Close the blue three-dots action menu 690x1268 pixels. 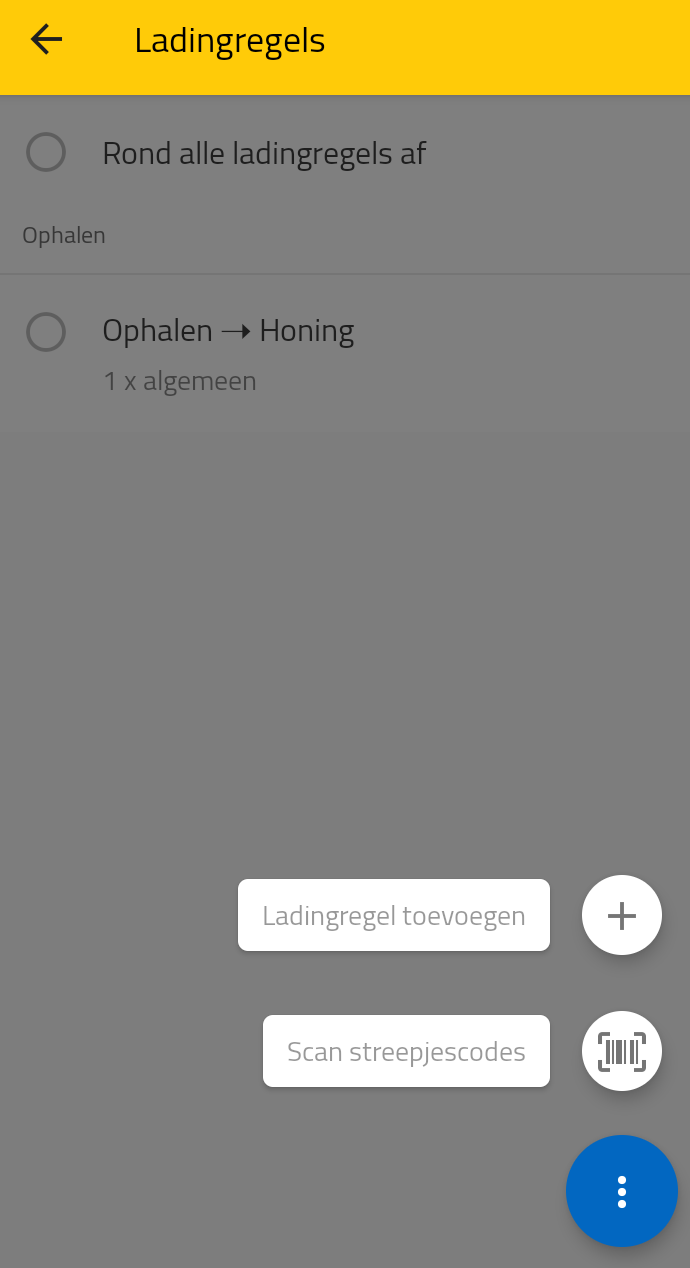[x=622, y=1191]
